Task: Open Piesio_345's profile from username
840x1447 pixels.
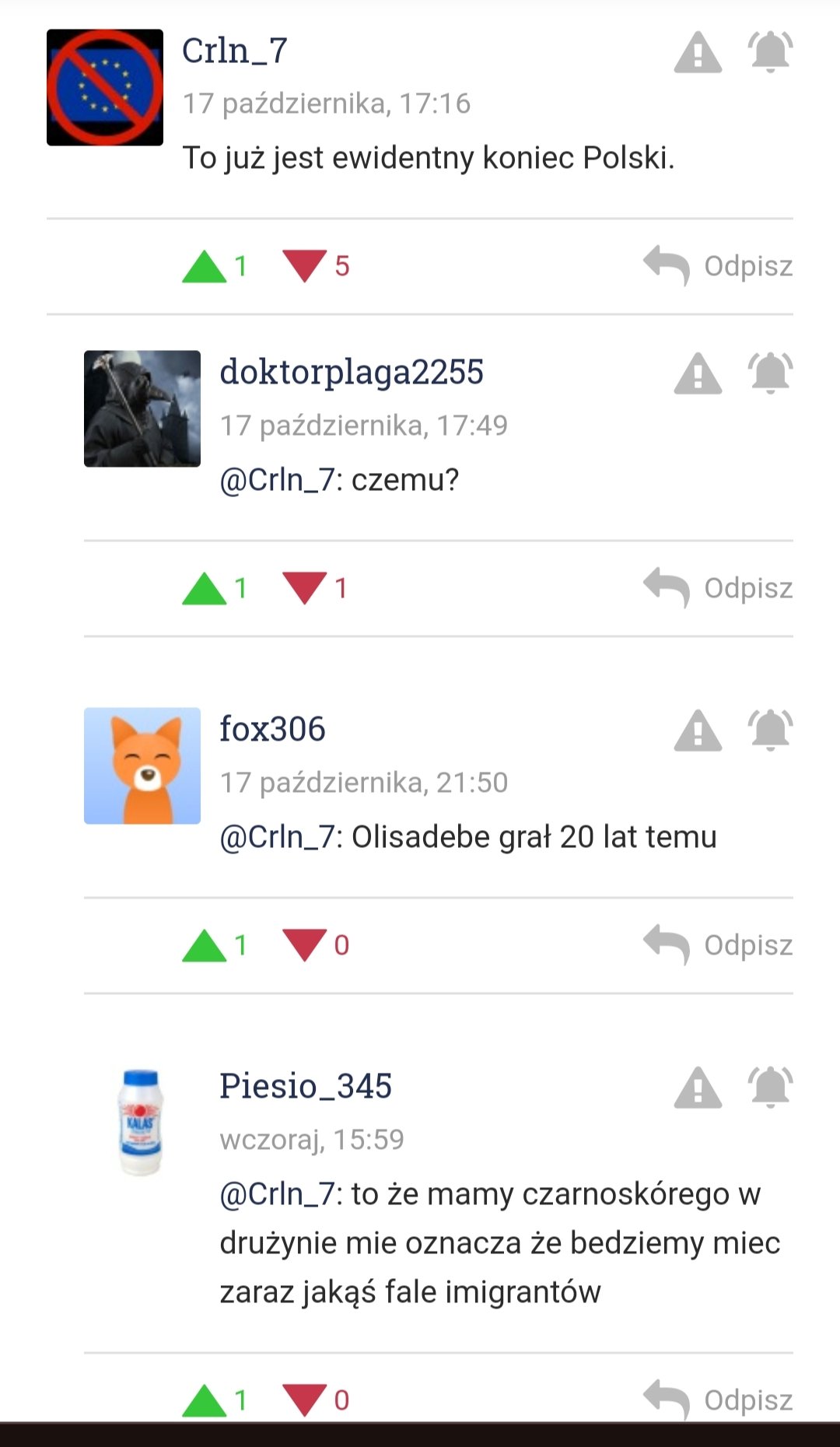Action: coord(306,1087)
